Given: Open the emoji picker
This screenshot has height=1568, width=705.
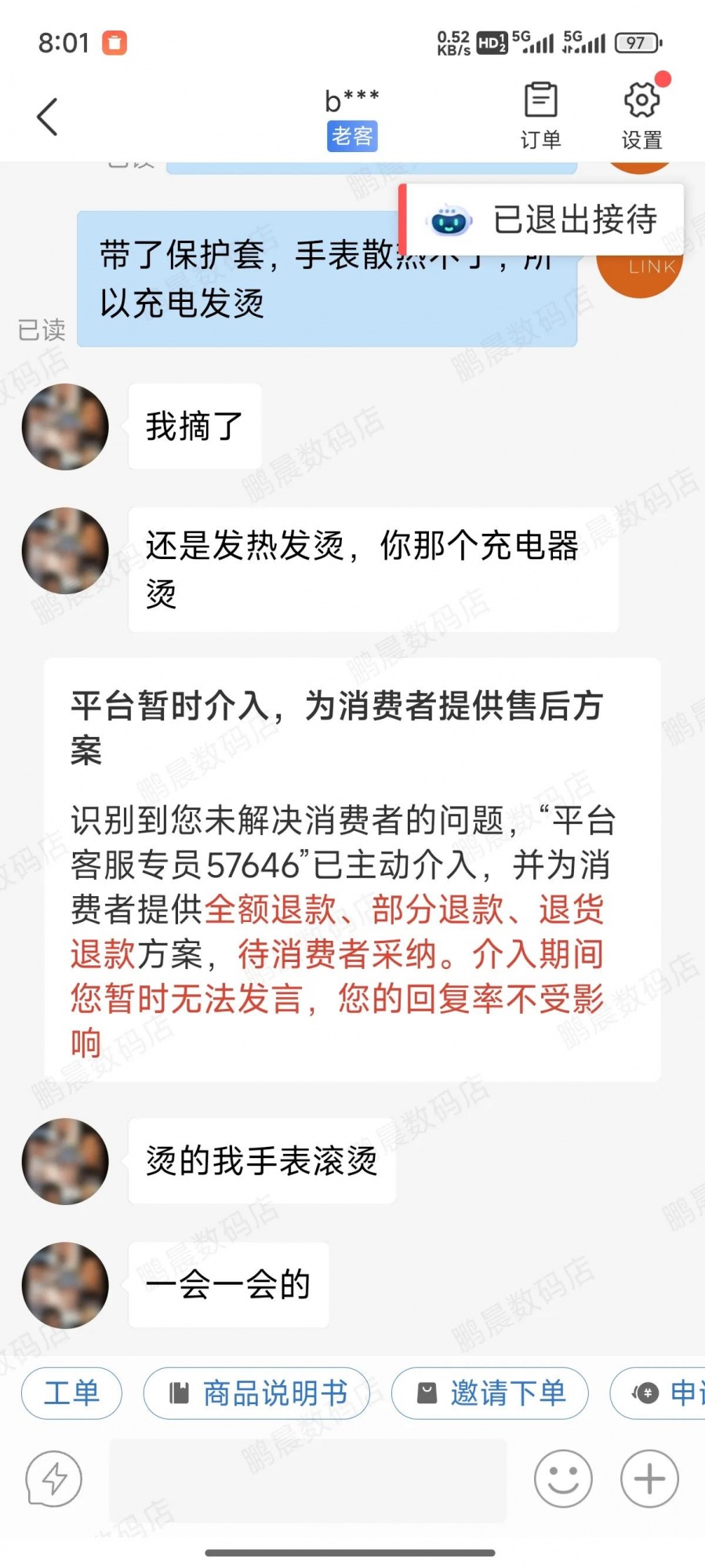Looking at the screenshot, I should pyautogui.click(x=562, y=1479).
